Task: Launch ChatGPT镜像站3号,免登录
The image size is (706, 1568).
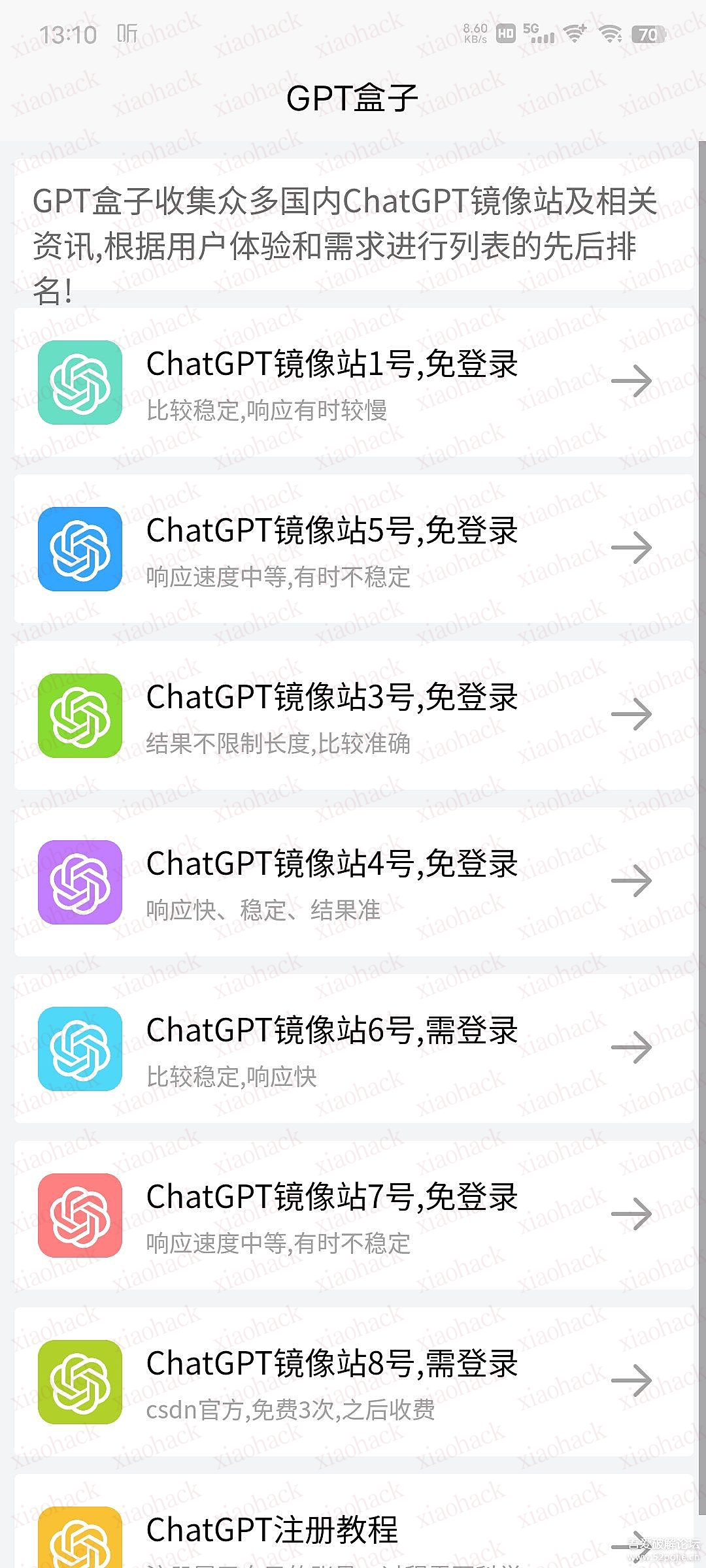Action: pyautogui.click(x=353, y=715)
